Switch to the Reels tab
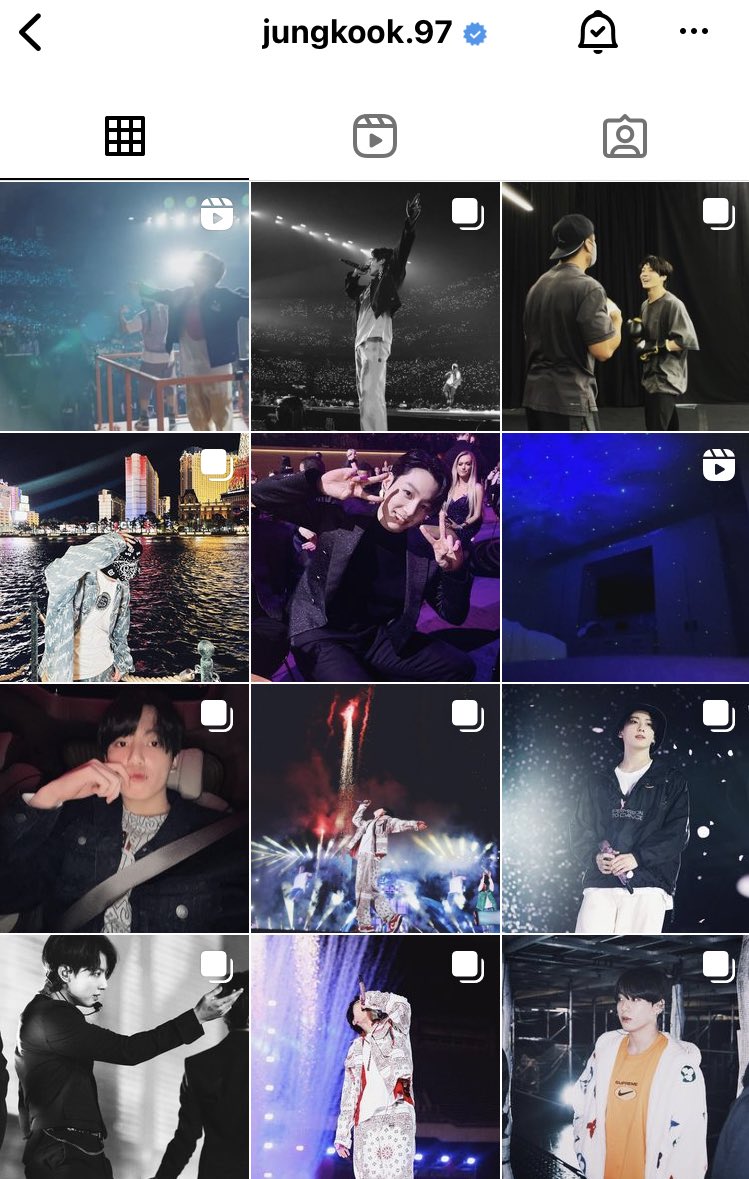This screenshot has width=749, height=1179. [375, 136]
